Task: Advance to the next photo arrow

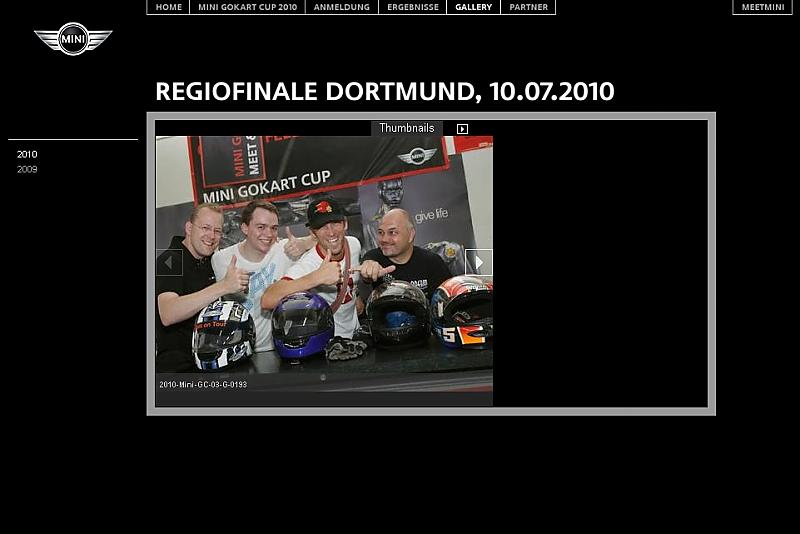Action: coord(479,263)
